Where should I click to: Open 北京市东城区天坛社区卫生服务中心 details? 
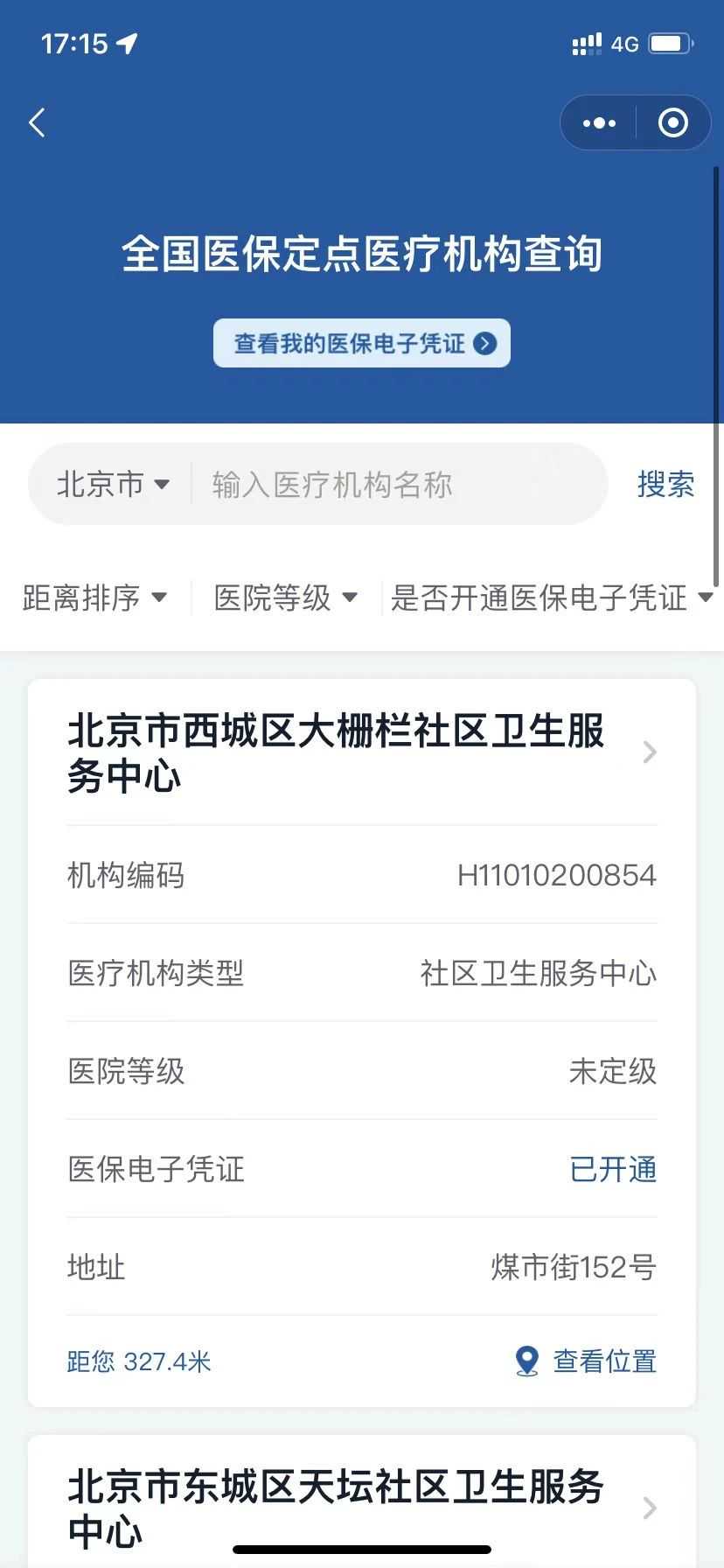361,1508
